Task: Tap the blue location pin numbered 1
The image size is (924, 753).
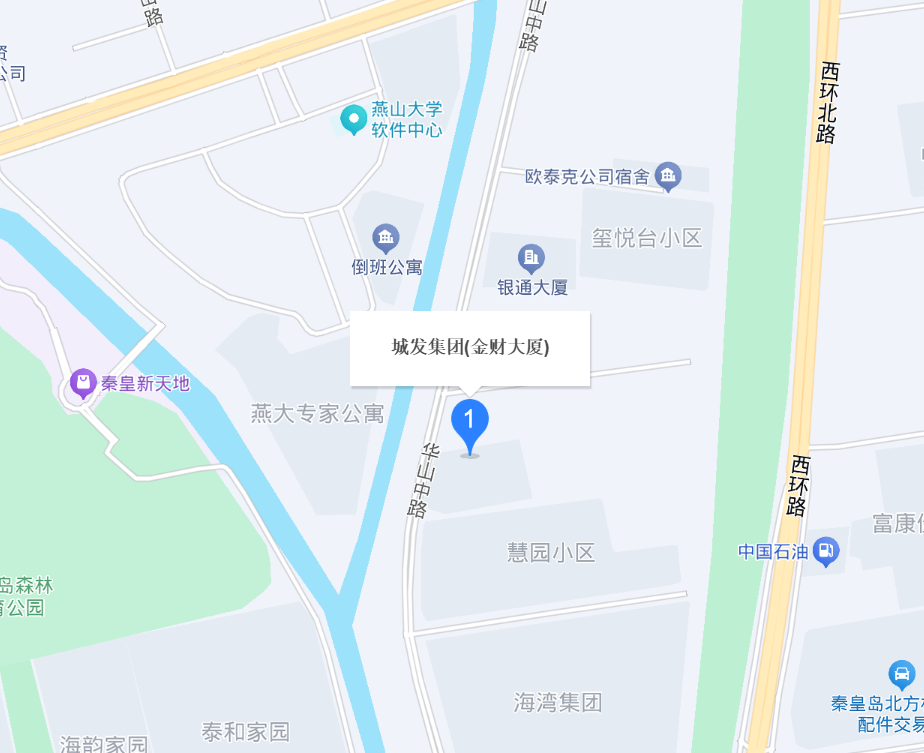Action: tap(470, 423)
